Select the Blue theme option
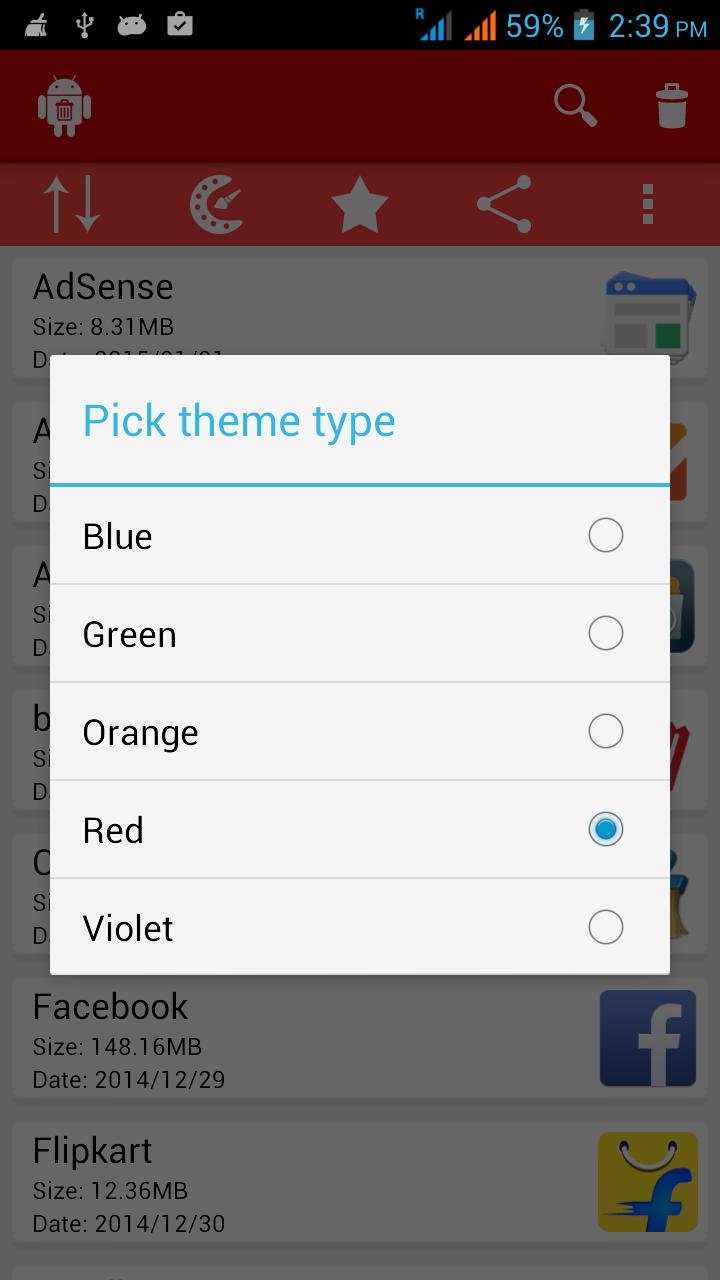This screenshot has height=1280, width=720. click(x=359, y=536)
